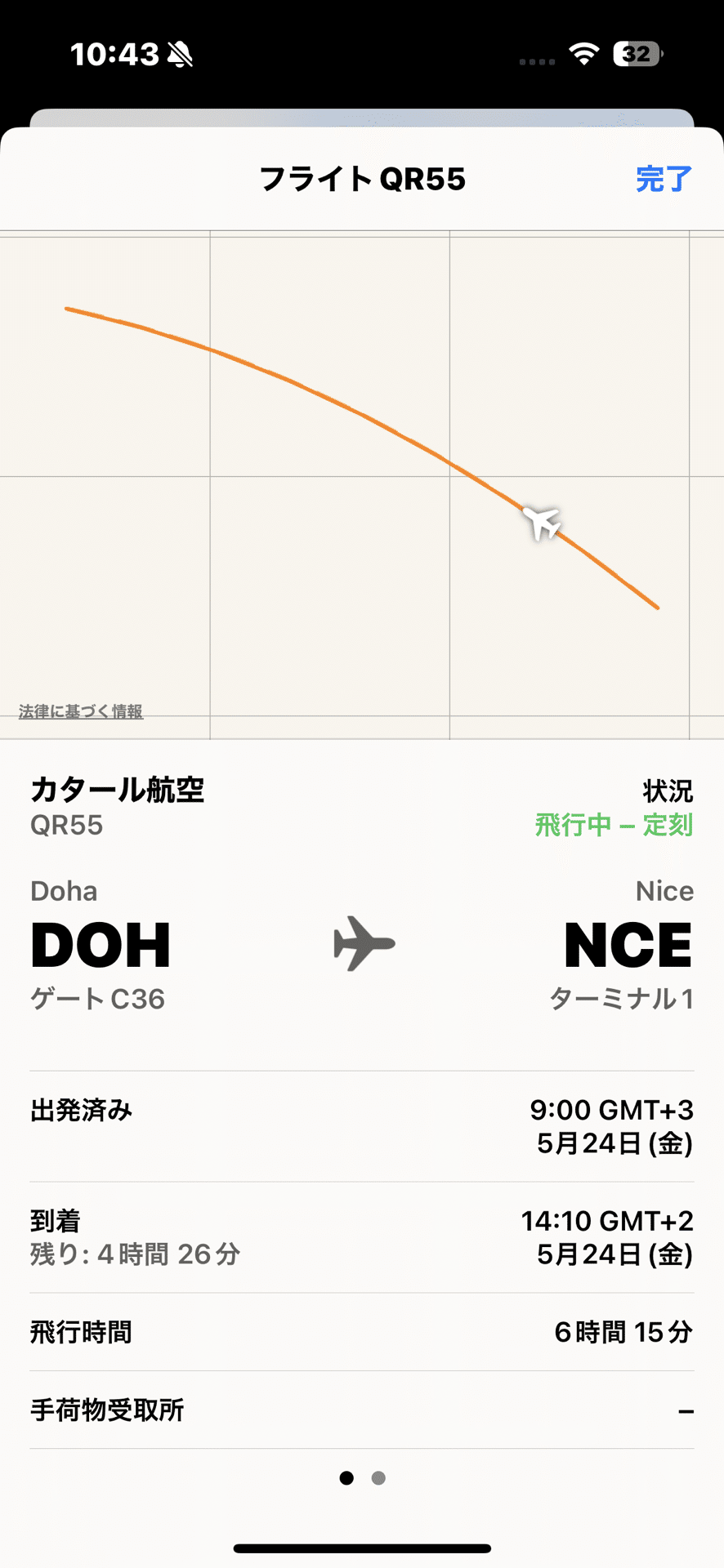724x1568 pixels.
Task: Open the 法律に基づく情報 legal link
Action: [x=81, y=711]
